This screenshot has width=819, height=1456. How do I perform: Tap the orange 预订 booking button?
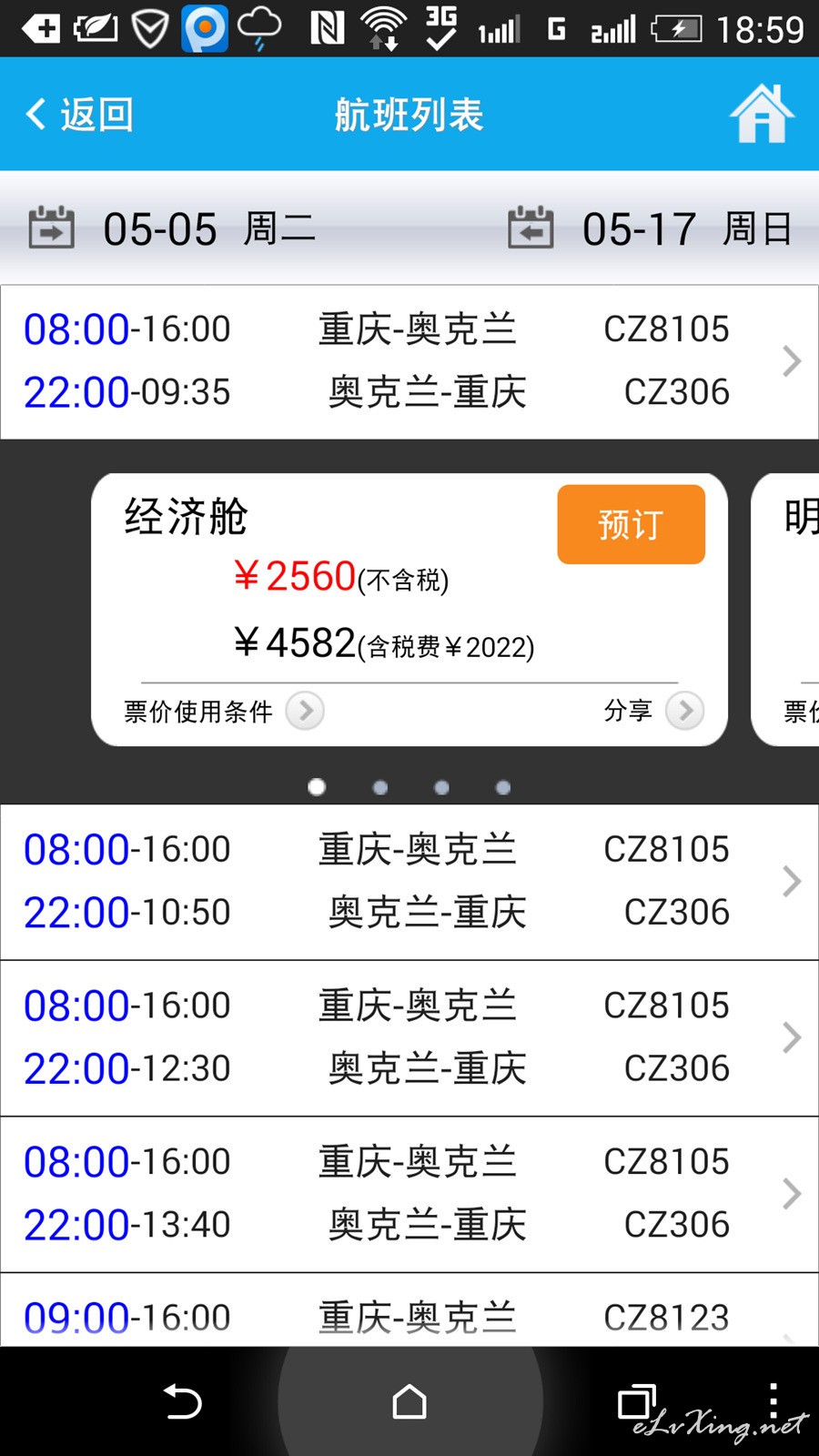(631, 524)
